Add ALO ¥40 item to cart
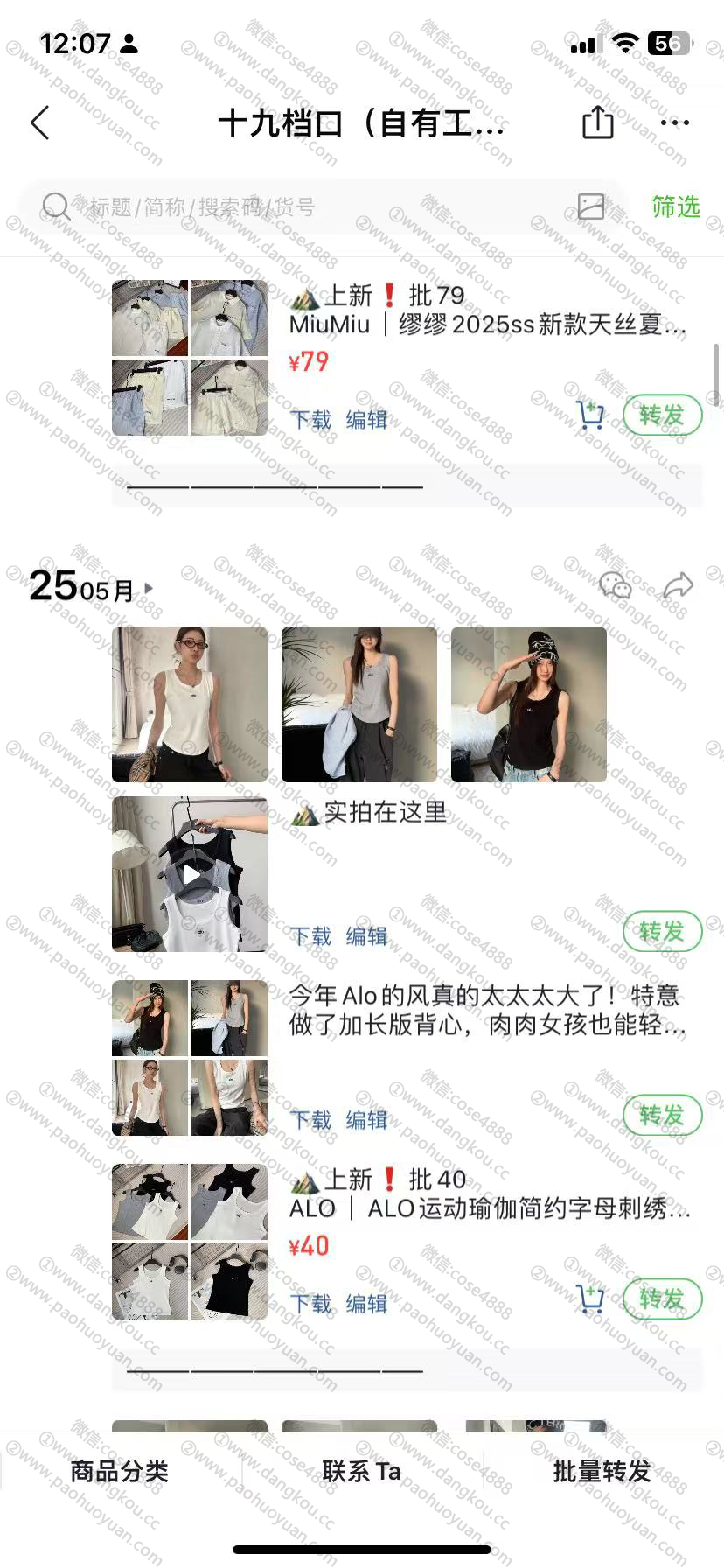 pyautogui.click(x=591, y=1298)
